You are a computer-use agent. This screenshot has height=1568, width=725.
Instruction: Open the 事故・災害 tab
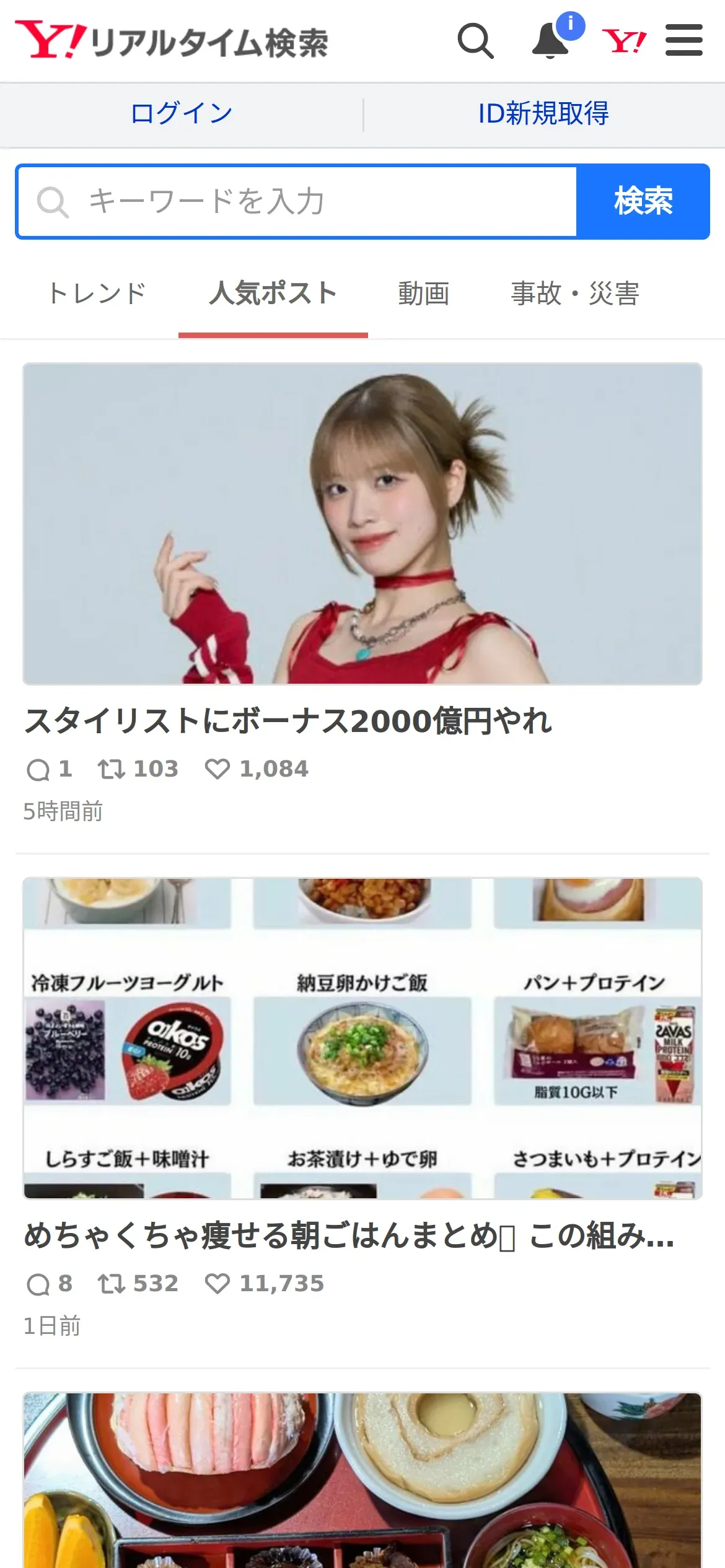tap(574, 294)
